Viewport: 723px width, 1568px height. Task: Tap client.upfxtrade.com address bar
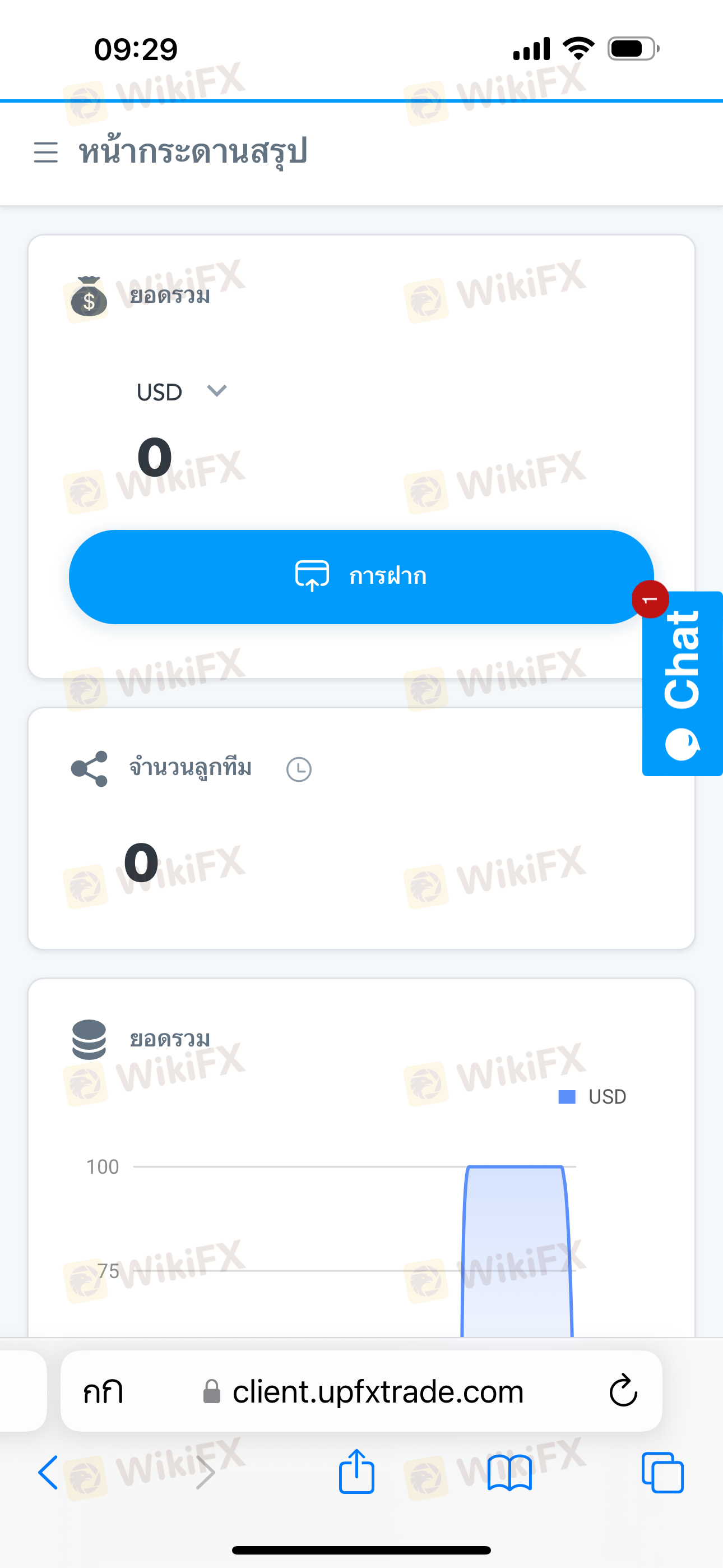click(377, 1392)
